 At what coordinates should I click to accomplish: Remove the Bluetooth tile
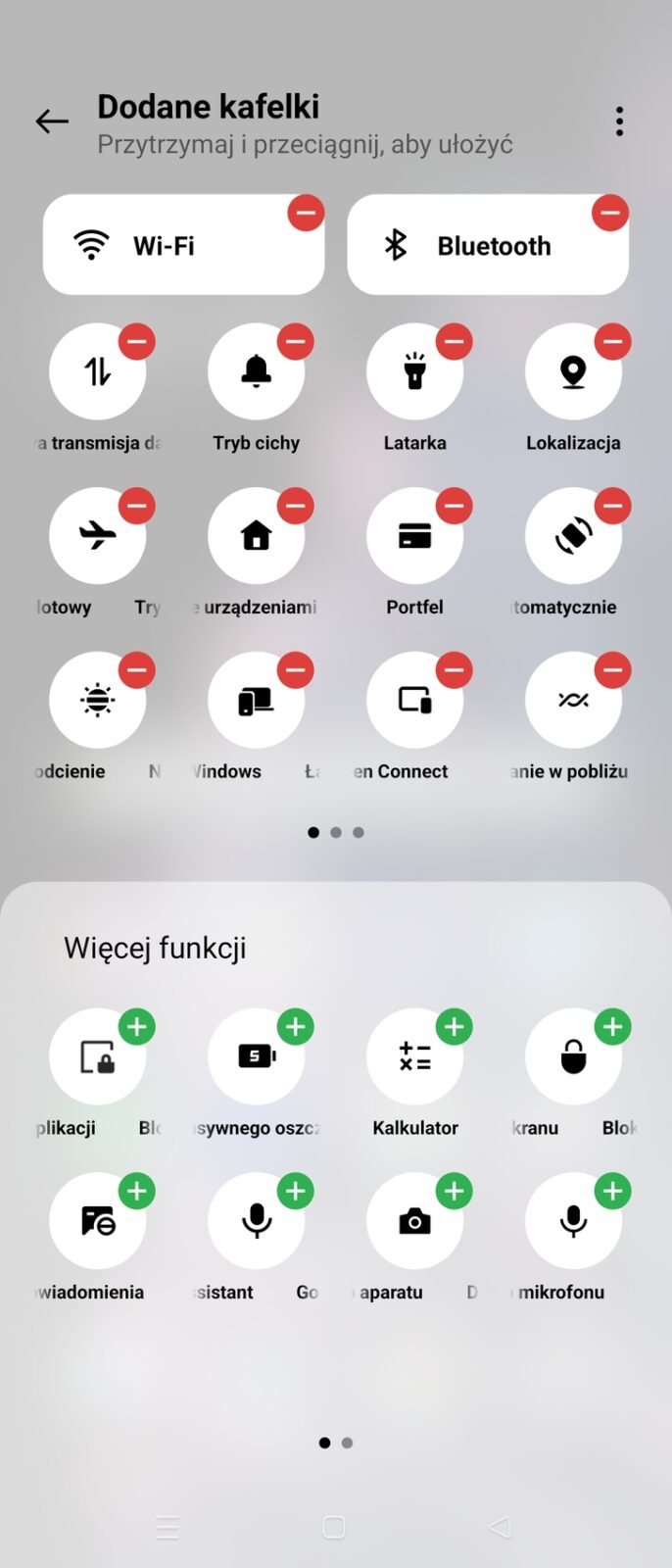click(610, 213)
